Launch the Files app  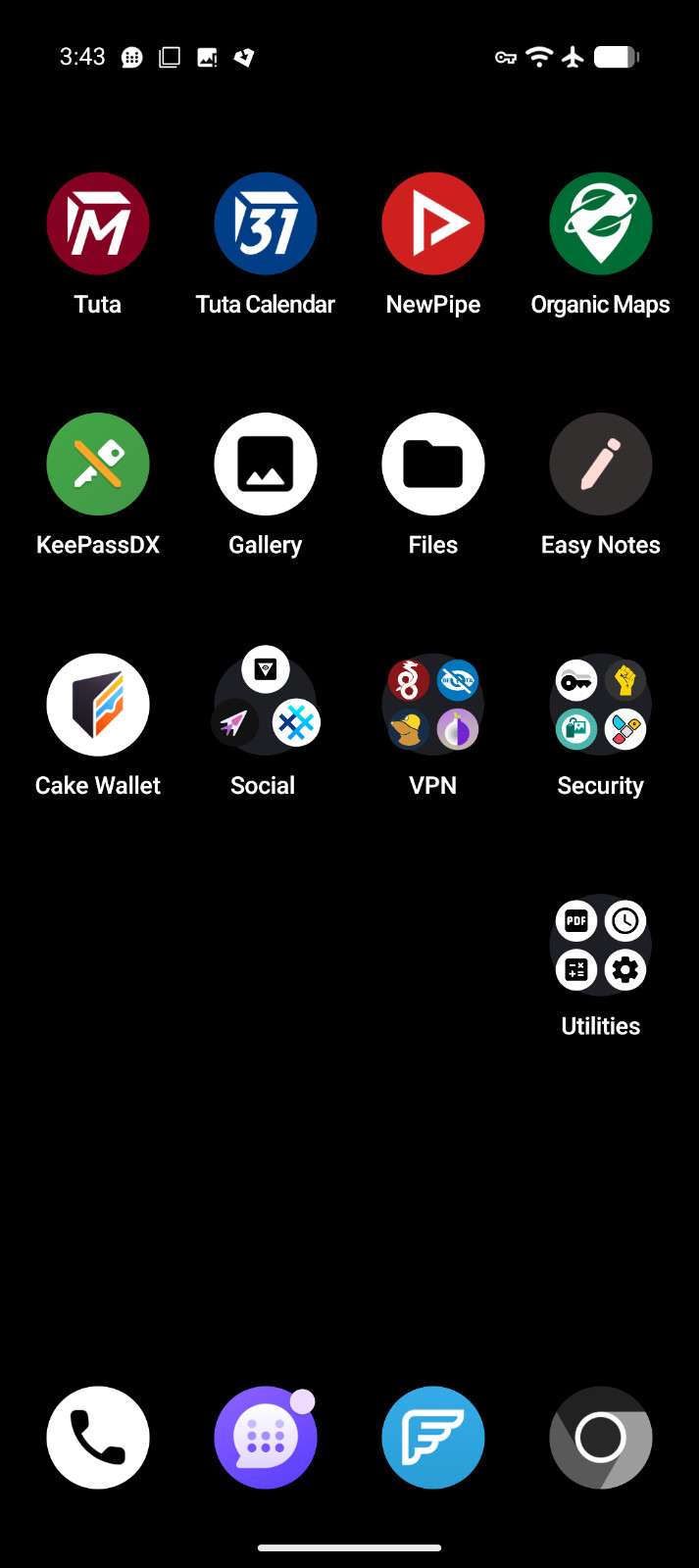(x=433, y=465)
